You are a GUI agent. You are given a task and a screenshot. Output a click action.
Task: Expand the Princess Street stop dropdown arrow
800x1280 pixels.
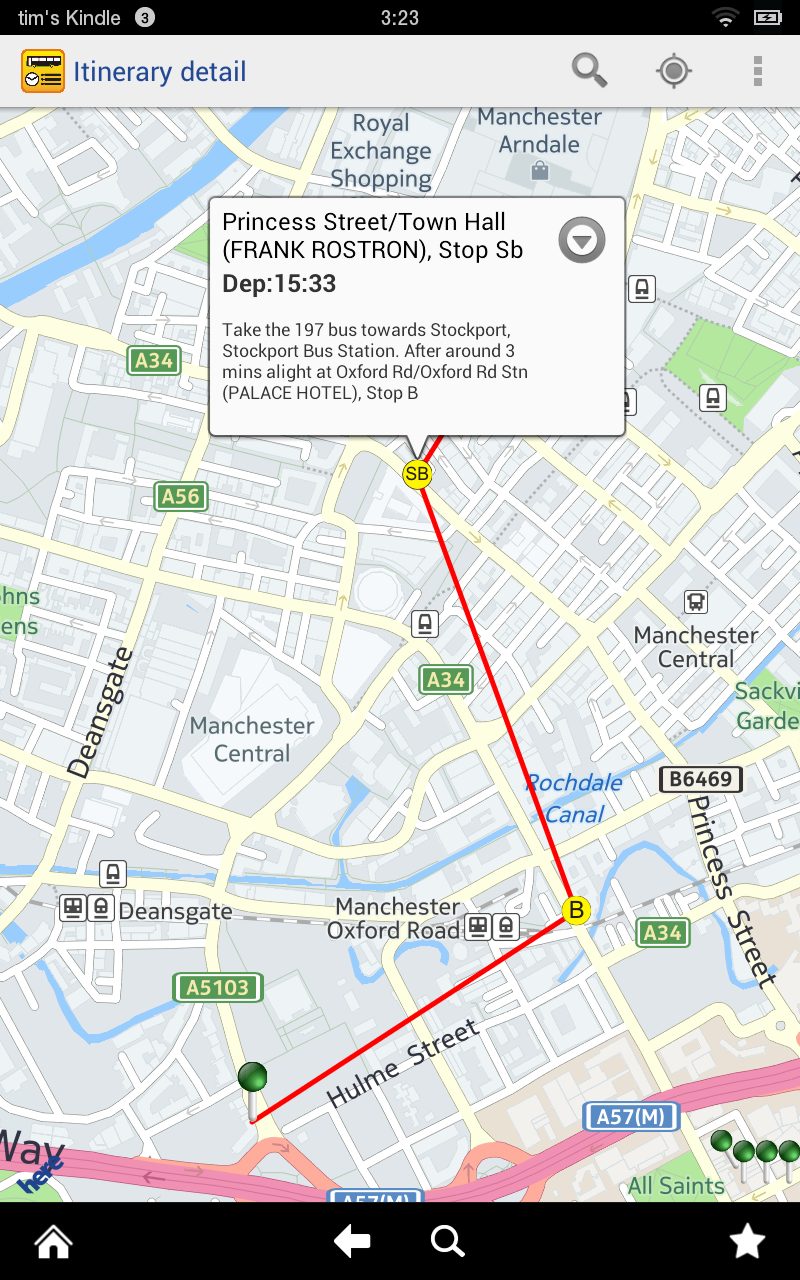click(582, 240)
